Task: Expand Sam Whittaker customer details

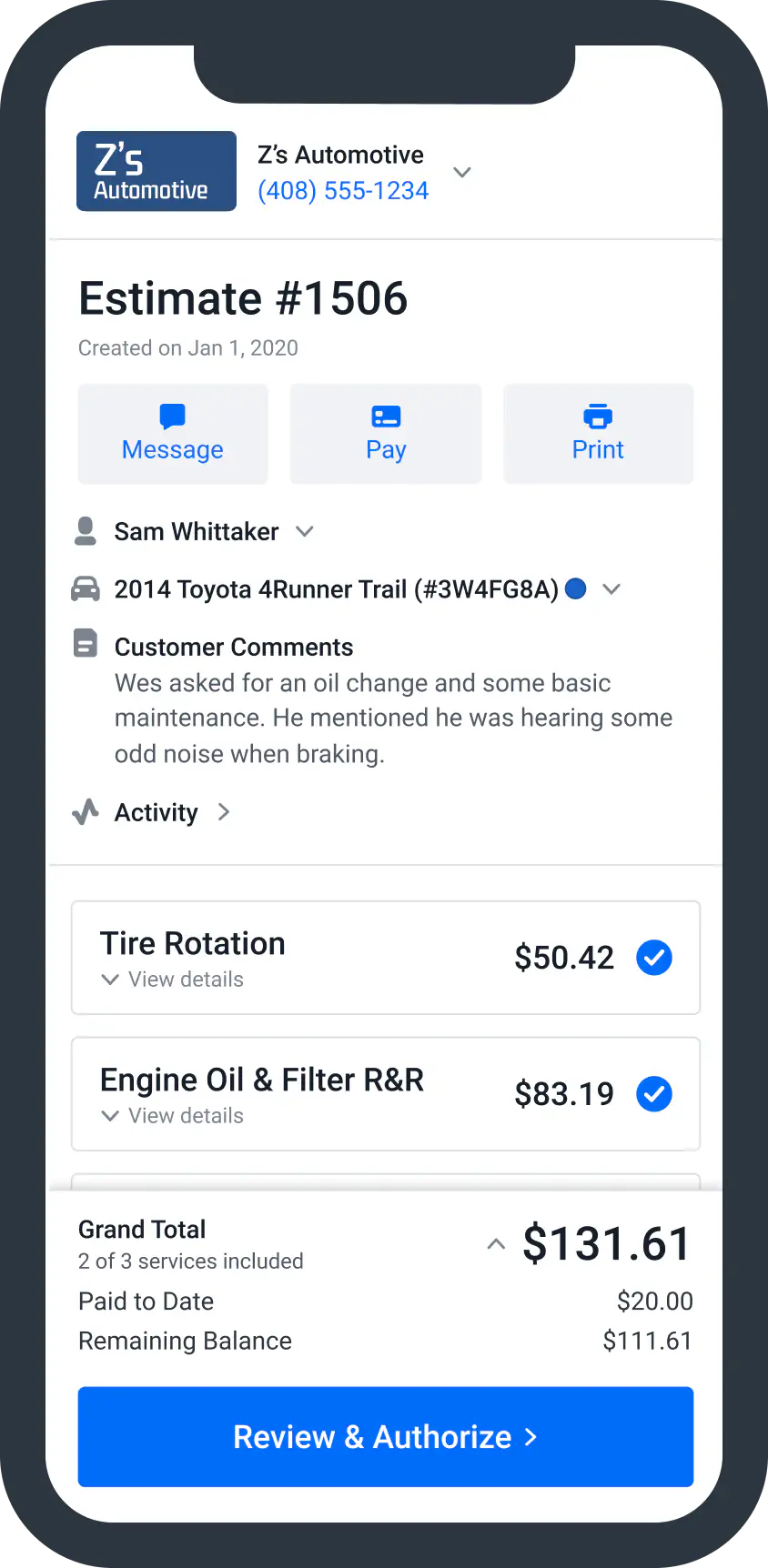Action: tap(305, 531)
